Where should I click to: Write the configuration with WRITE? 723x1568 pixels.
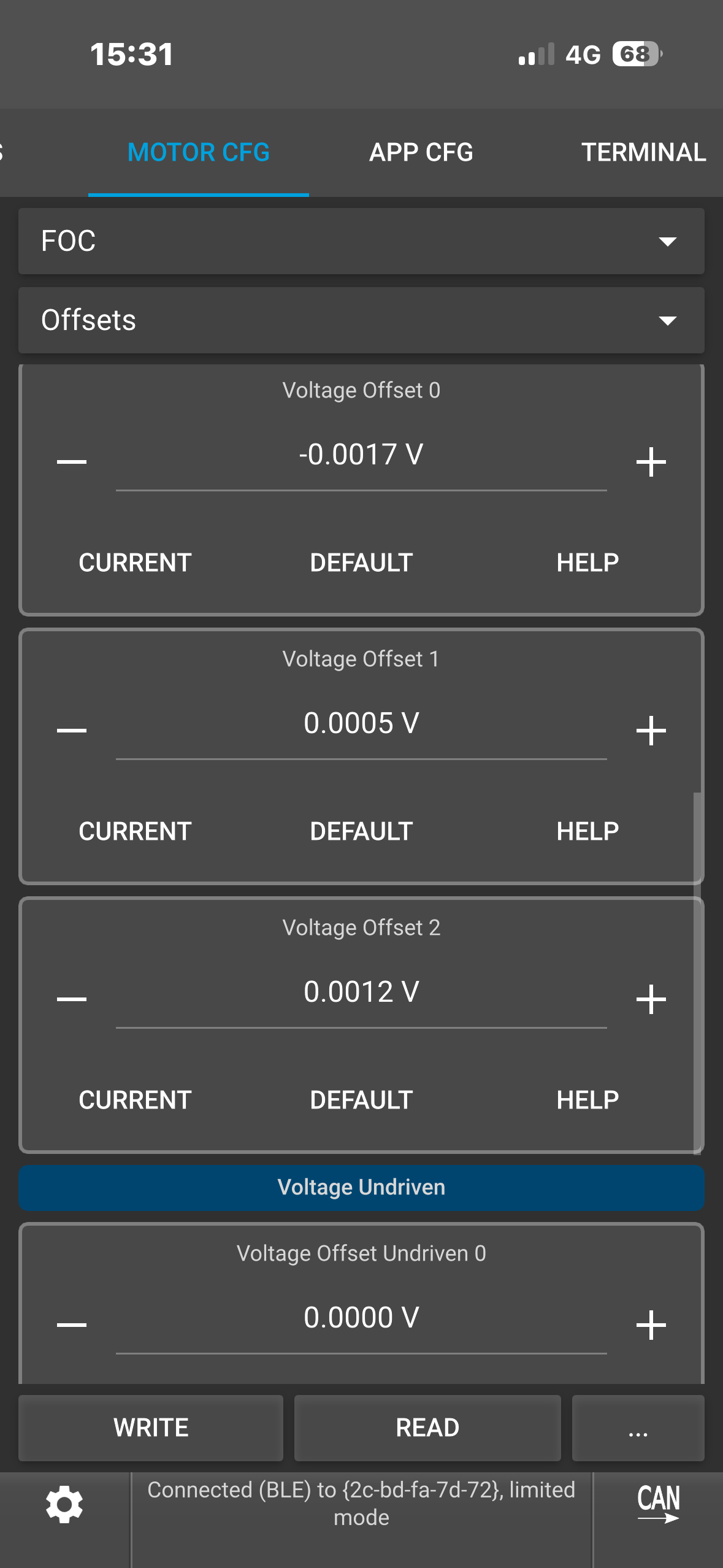(151, 1428)
